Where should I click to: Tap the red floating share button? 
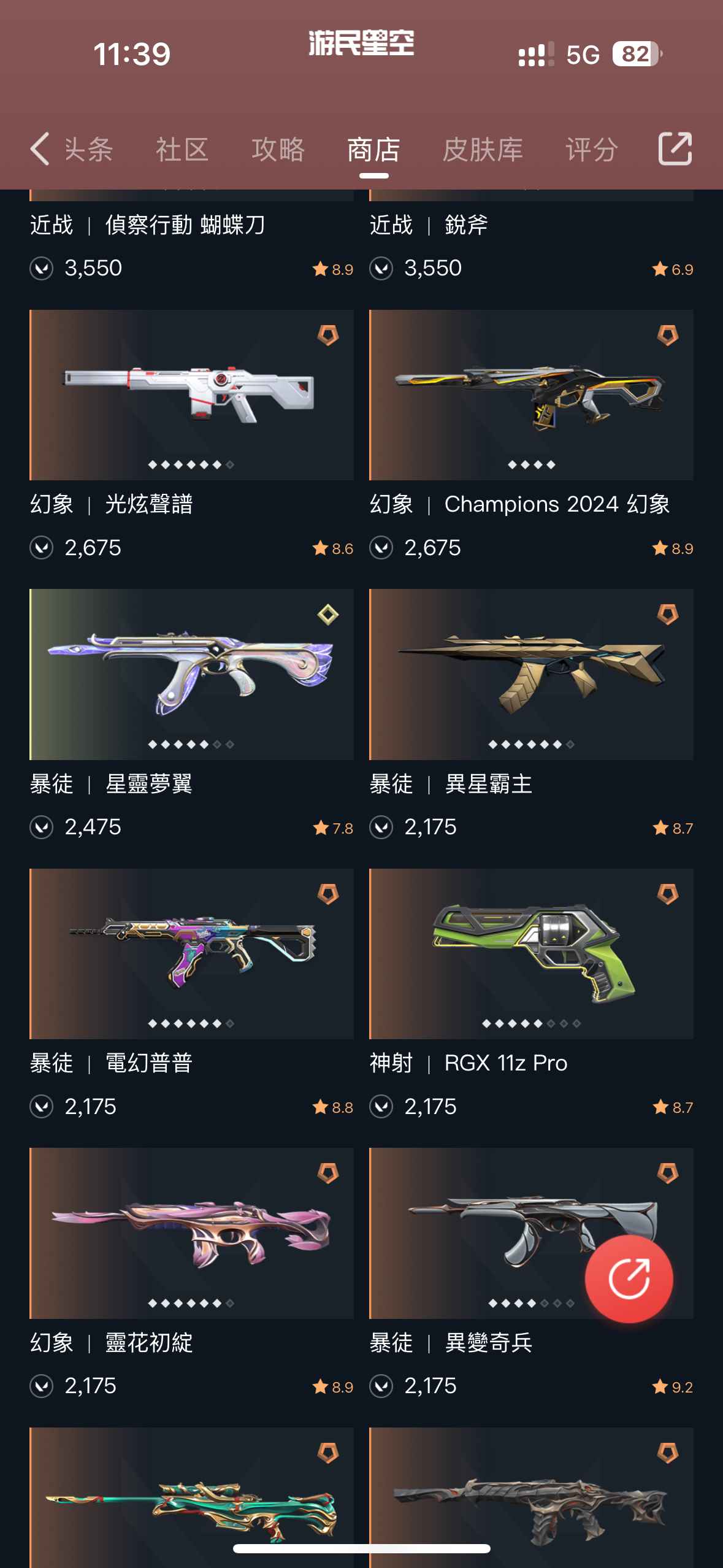pos(629,1279)
